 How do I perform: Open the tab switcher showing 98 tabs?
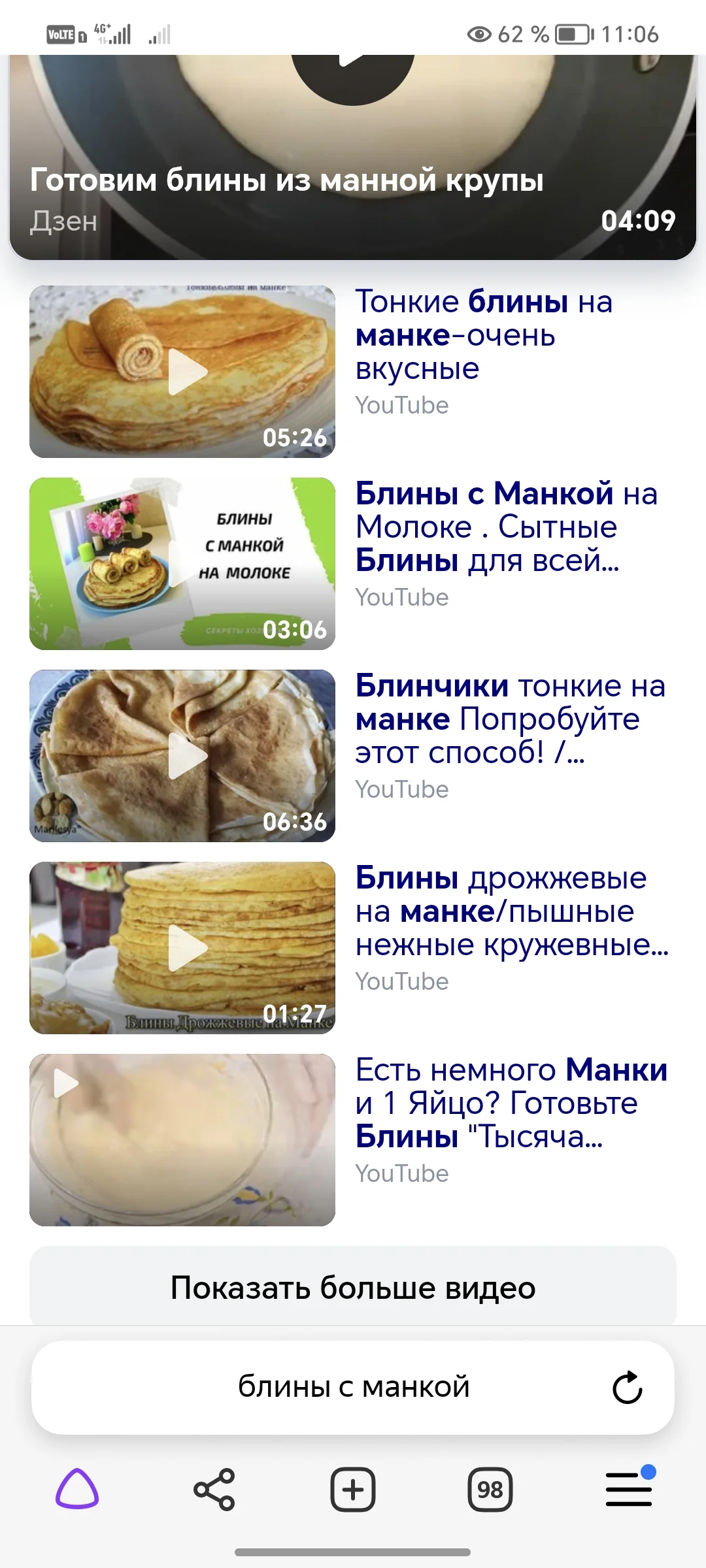tap(492, 1490)
